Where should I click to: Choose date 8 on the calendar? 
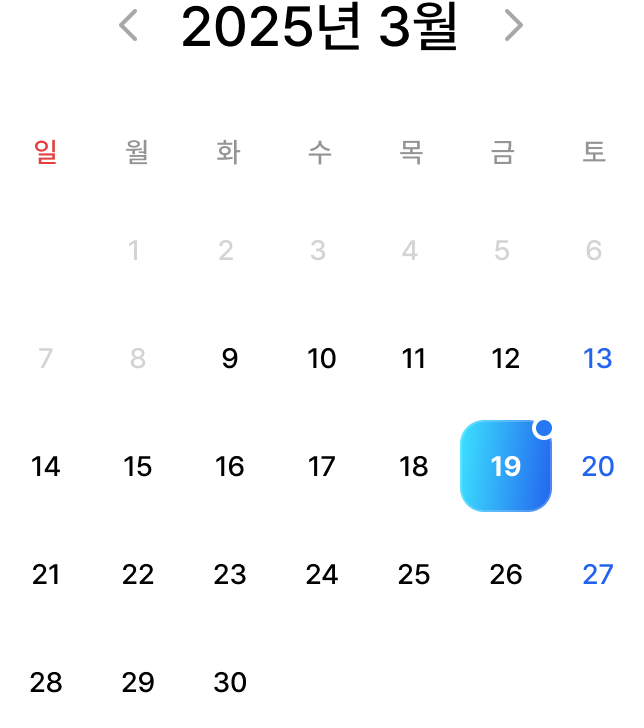tap(138, 359)
